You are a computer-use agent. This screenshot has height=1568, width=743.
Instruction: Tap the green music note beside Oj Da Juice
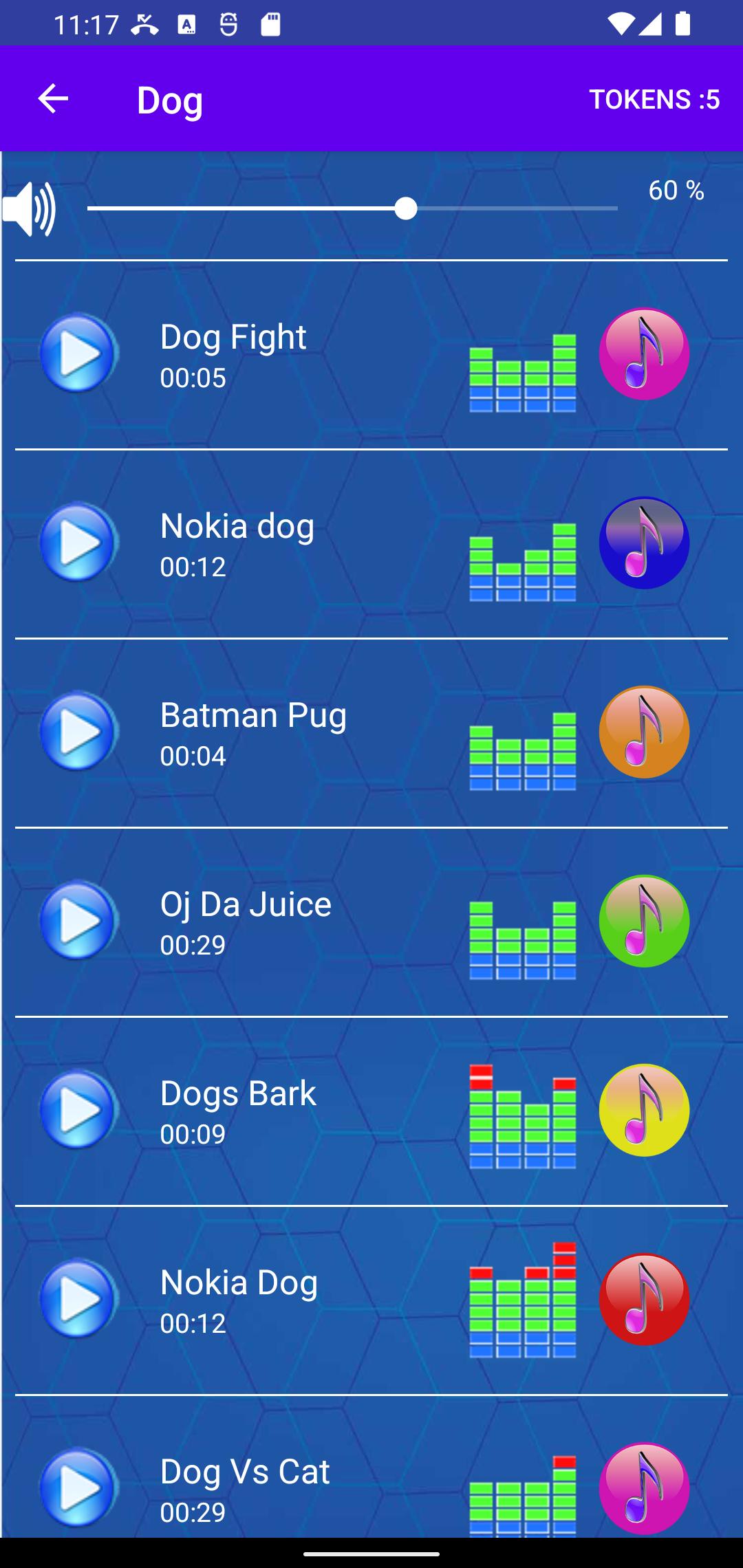pos(644,921)
